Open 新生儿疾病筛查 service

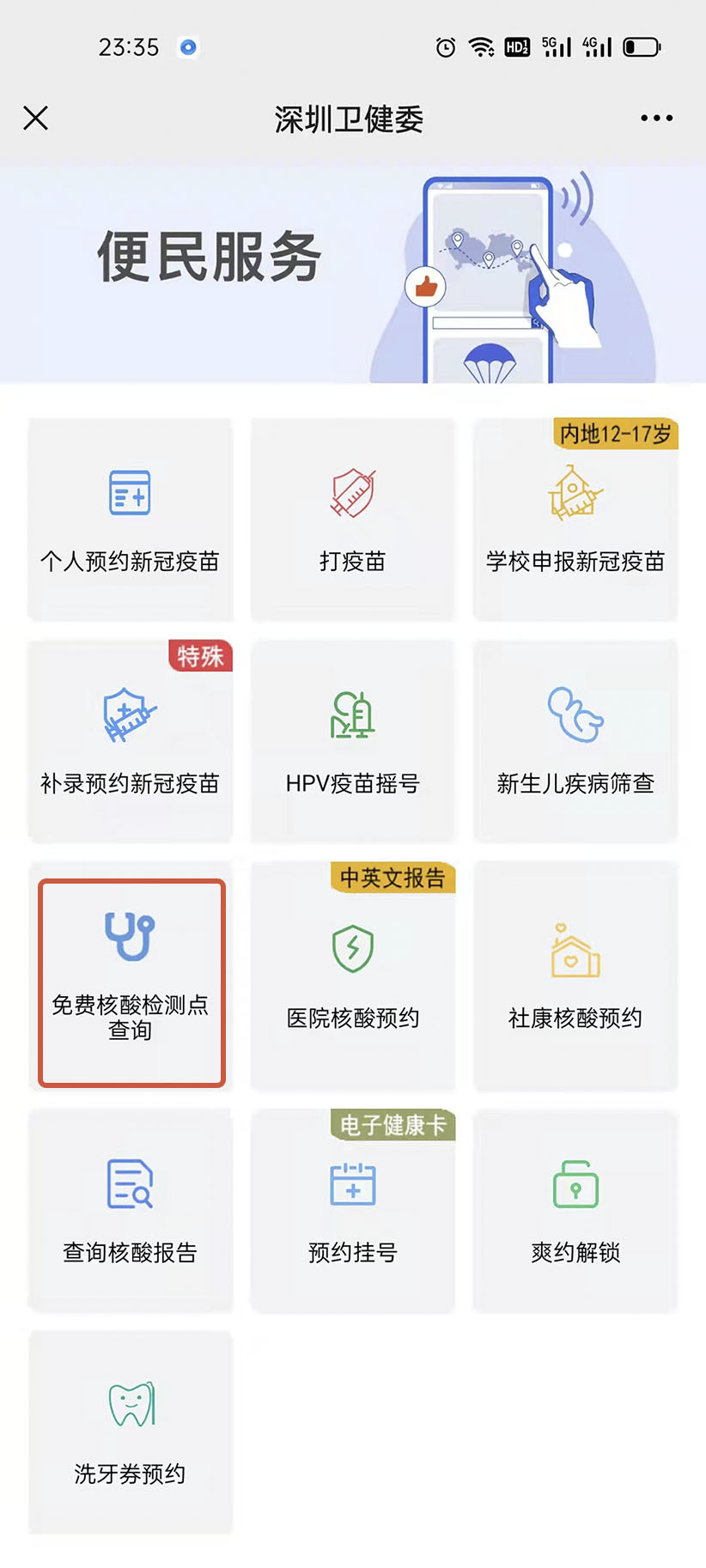(x=575, y=740)
